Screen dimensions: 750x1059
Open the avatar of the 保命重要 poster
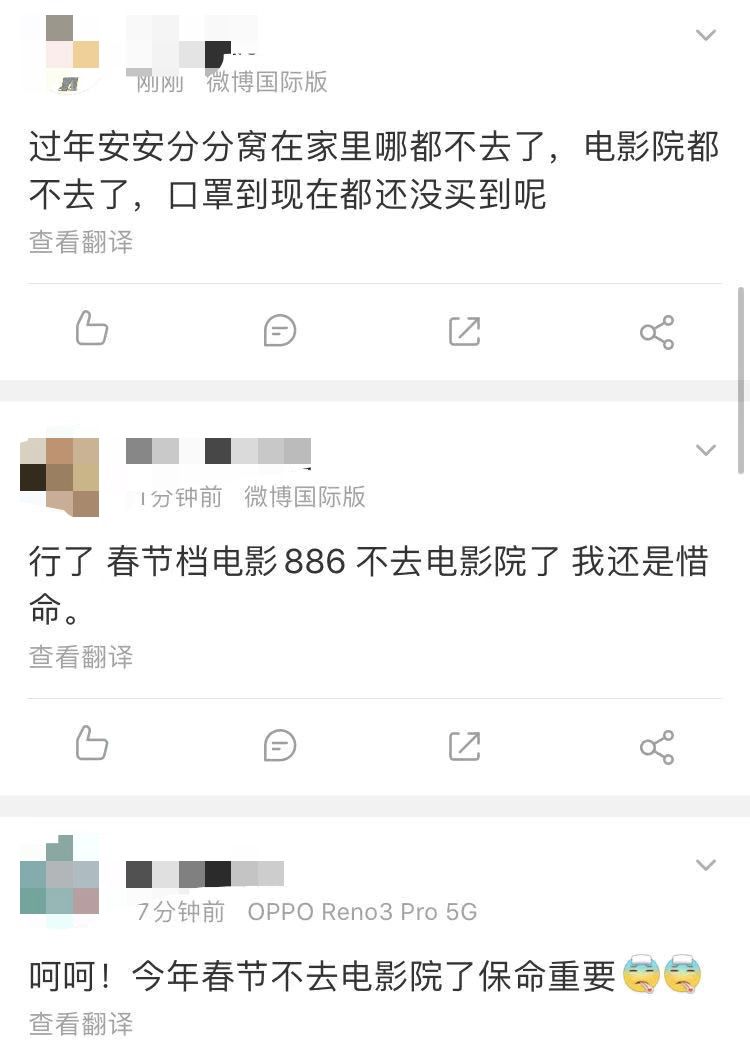point(60,876)
